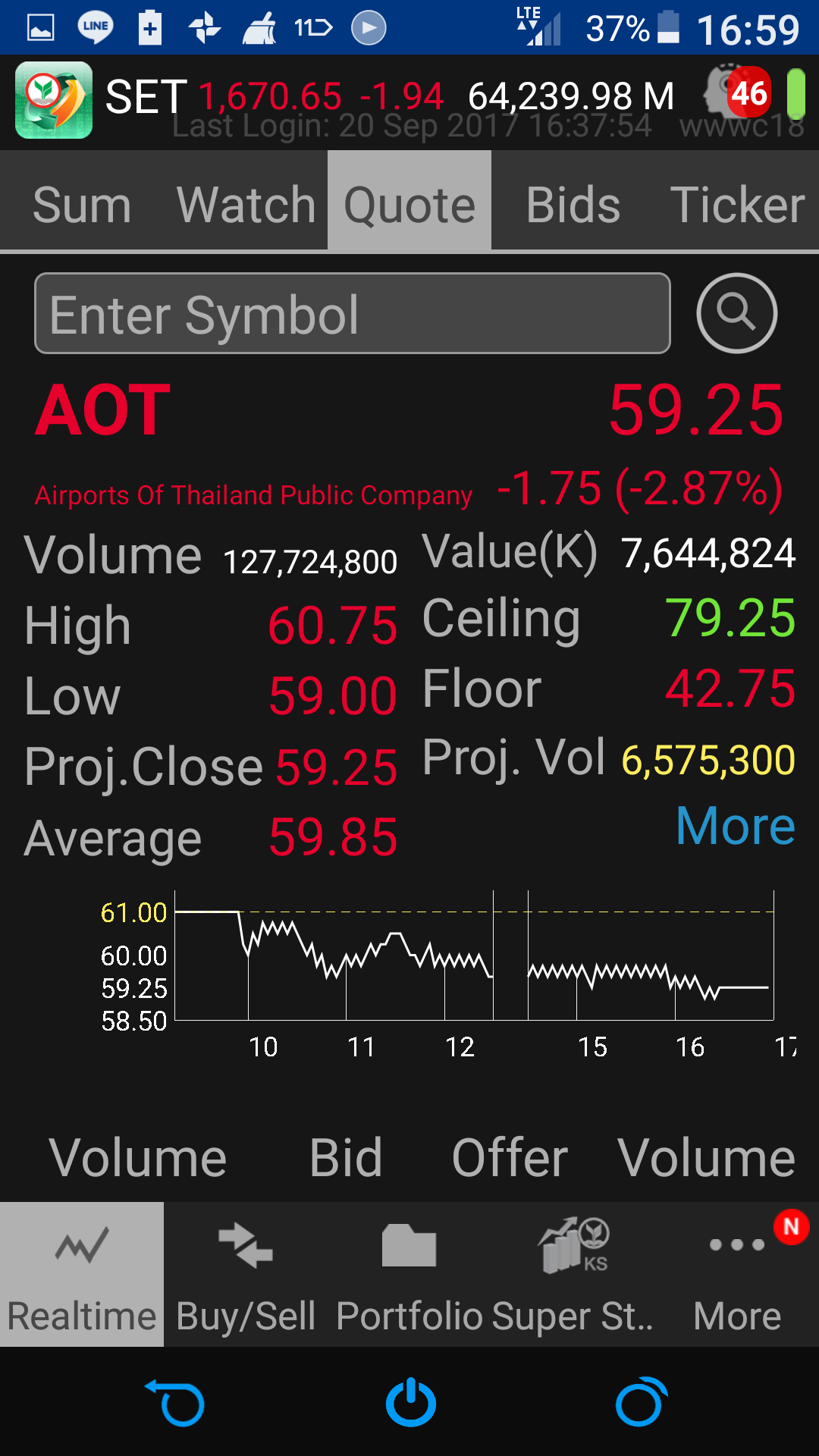Viewport: 819px width, 1456px height.
Task: Select the Quote tab
Action: [x=409, y=205]
